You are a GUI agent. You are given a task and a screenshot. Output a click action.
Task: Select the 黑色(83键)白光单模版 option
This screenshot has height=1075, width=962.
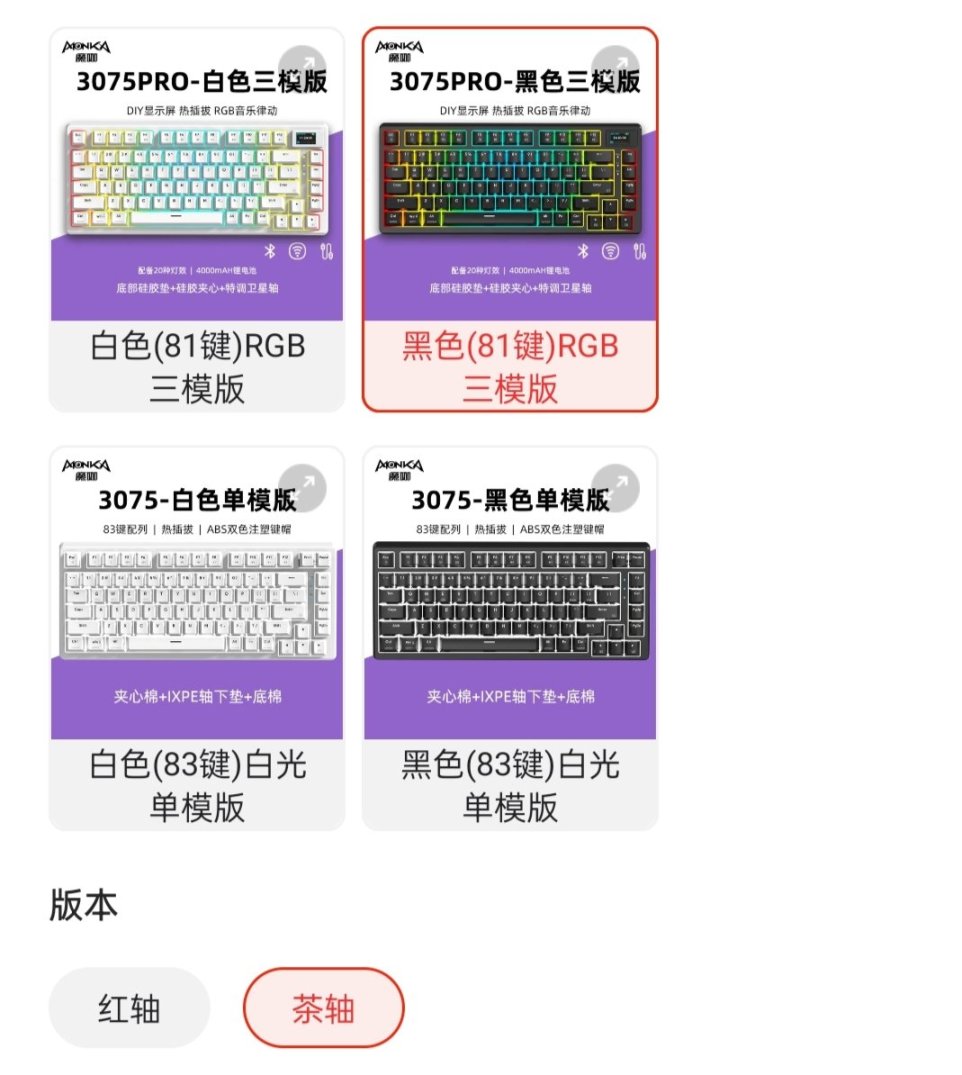tap(510, 785)
